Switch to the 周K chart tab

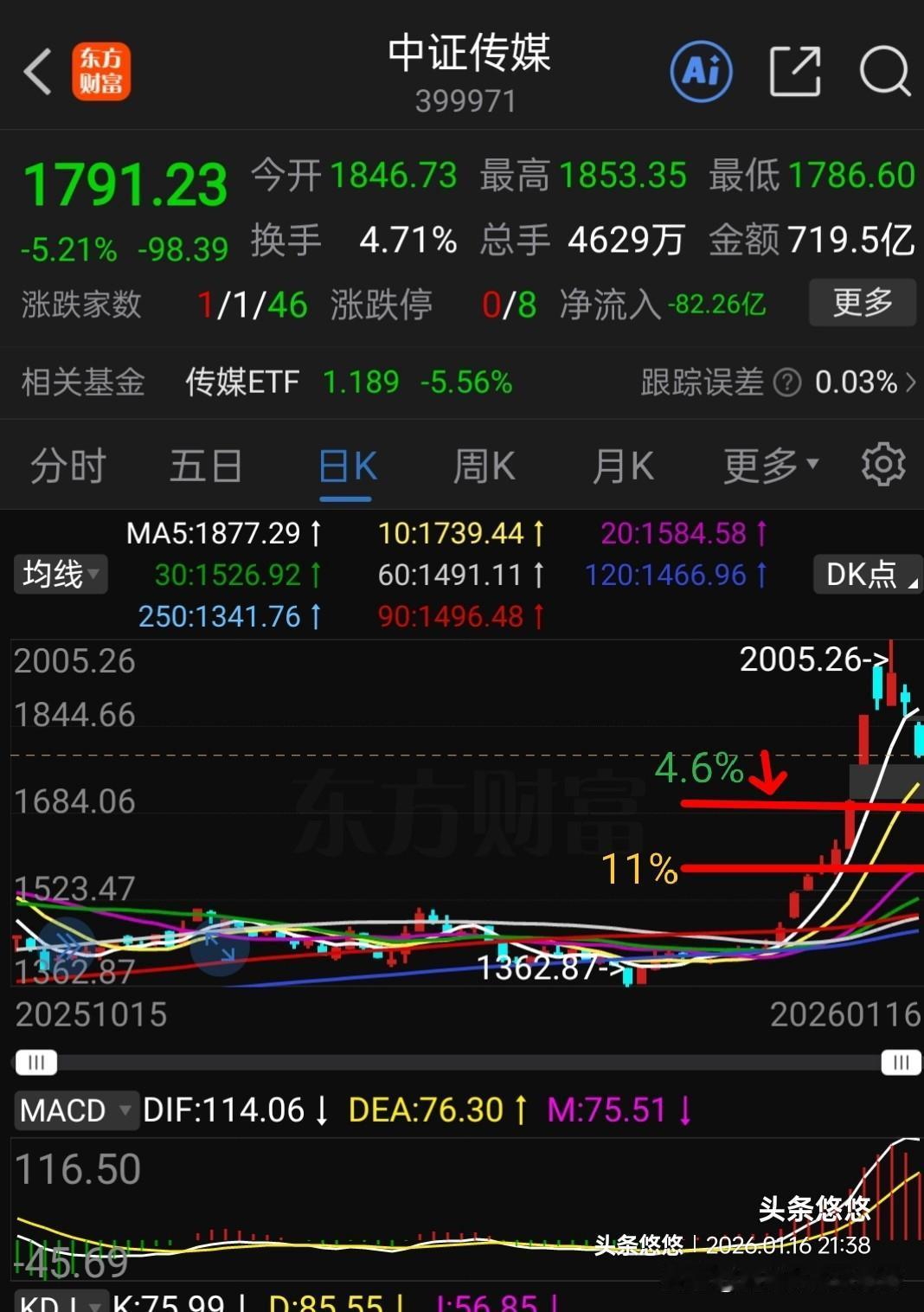pos(484,466)
